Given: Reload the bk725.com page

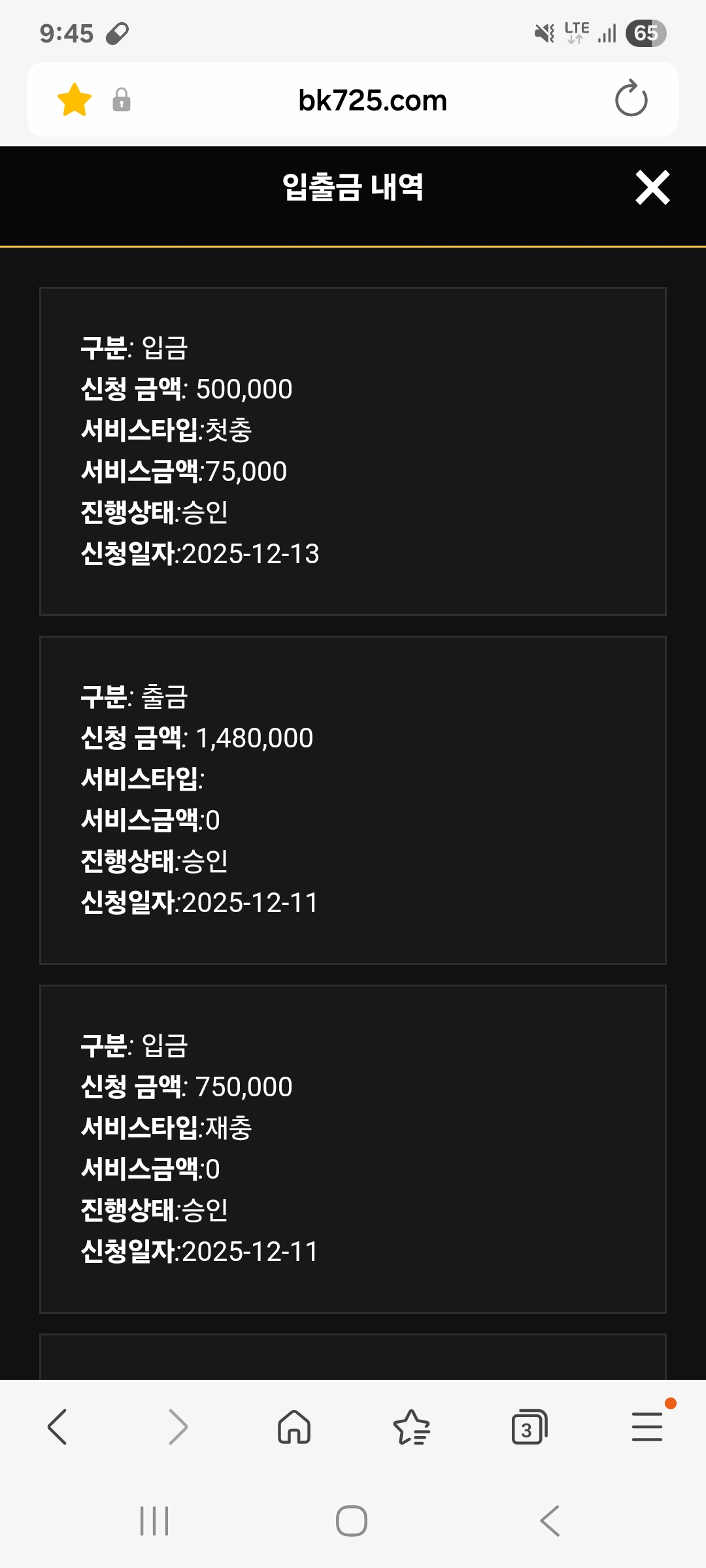Looking at the screenshot, I should coord(631,99).
